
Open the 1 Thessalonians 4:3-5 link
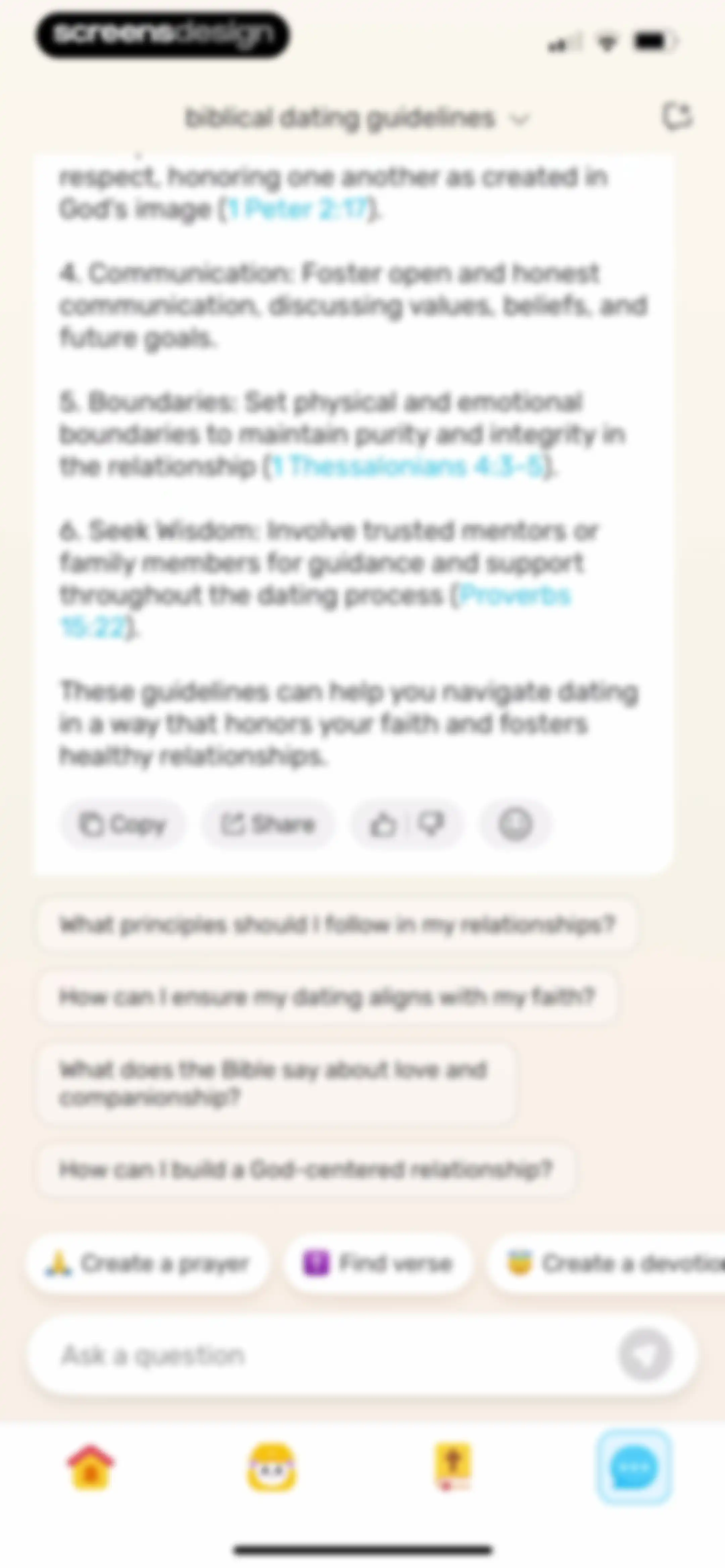coord(408,467)
